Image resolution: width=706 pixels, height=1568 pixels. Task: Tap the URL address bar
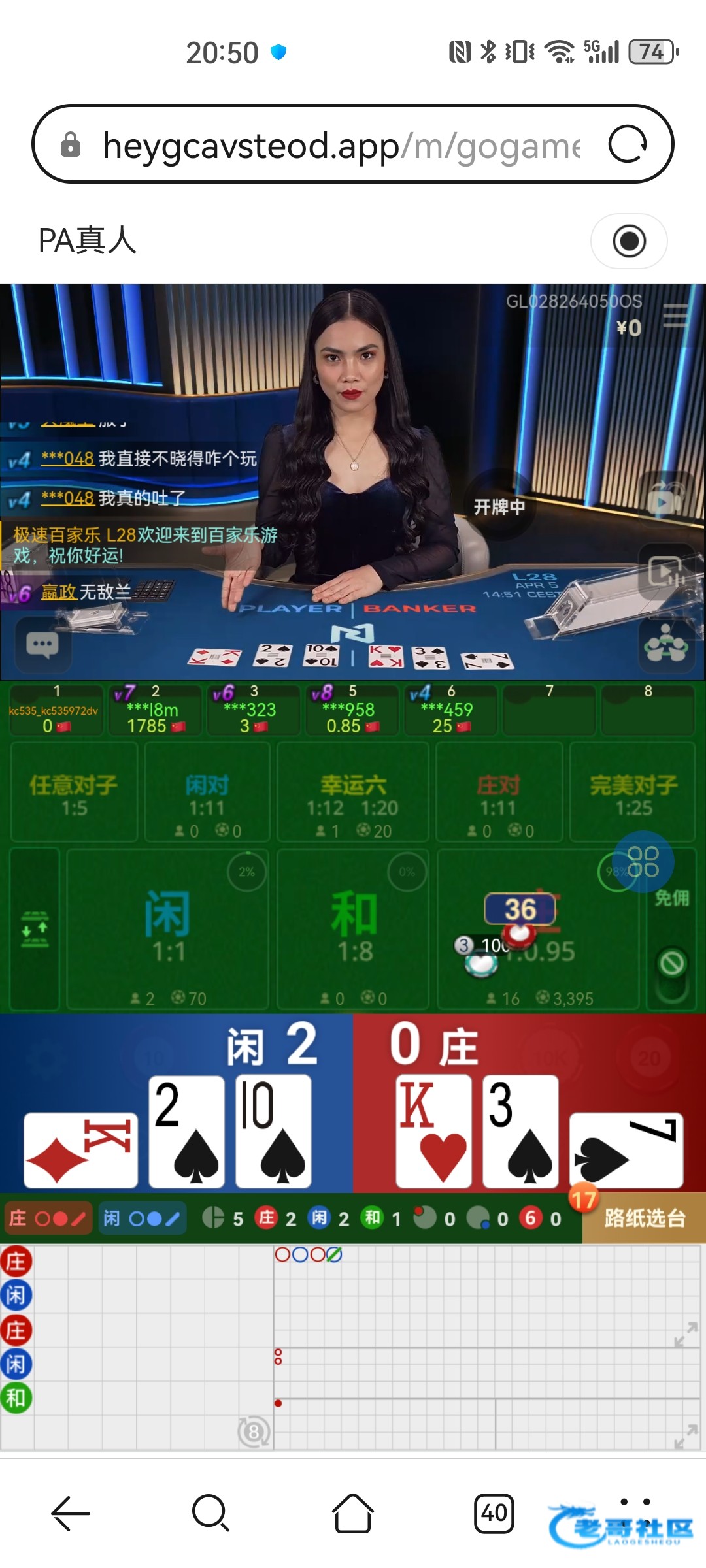(x=340, y=145)
